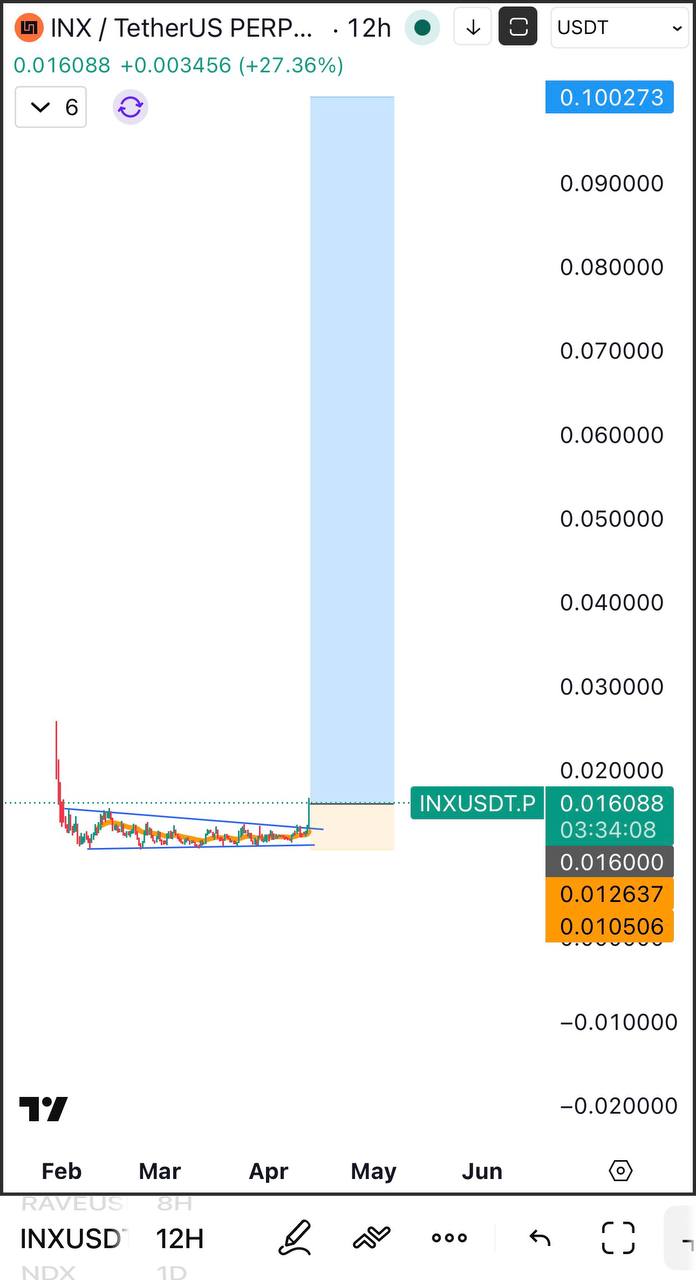Open chart settings hexagon icon
Image resolution: width=696 pixels, height=1280 pixels.
point(620,1171)
